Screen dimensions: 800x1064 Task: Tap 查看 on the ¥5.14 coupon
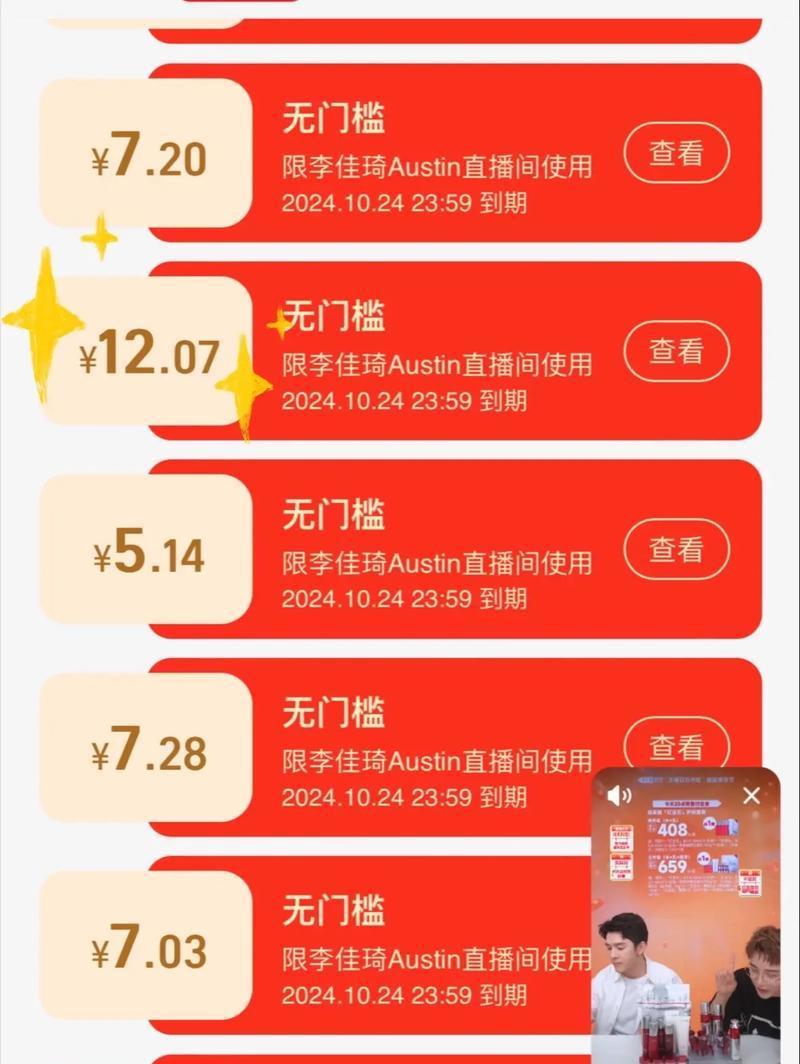(x=677, y=549)
